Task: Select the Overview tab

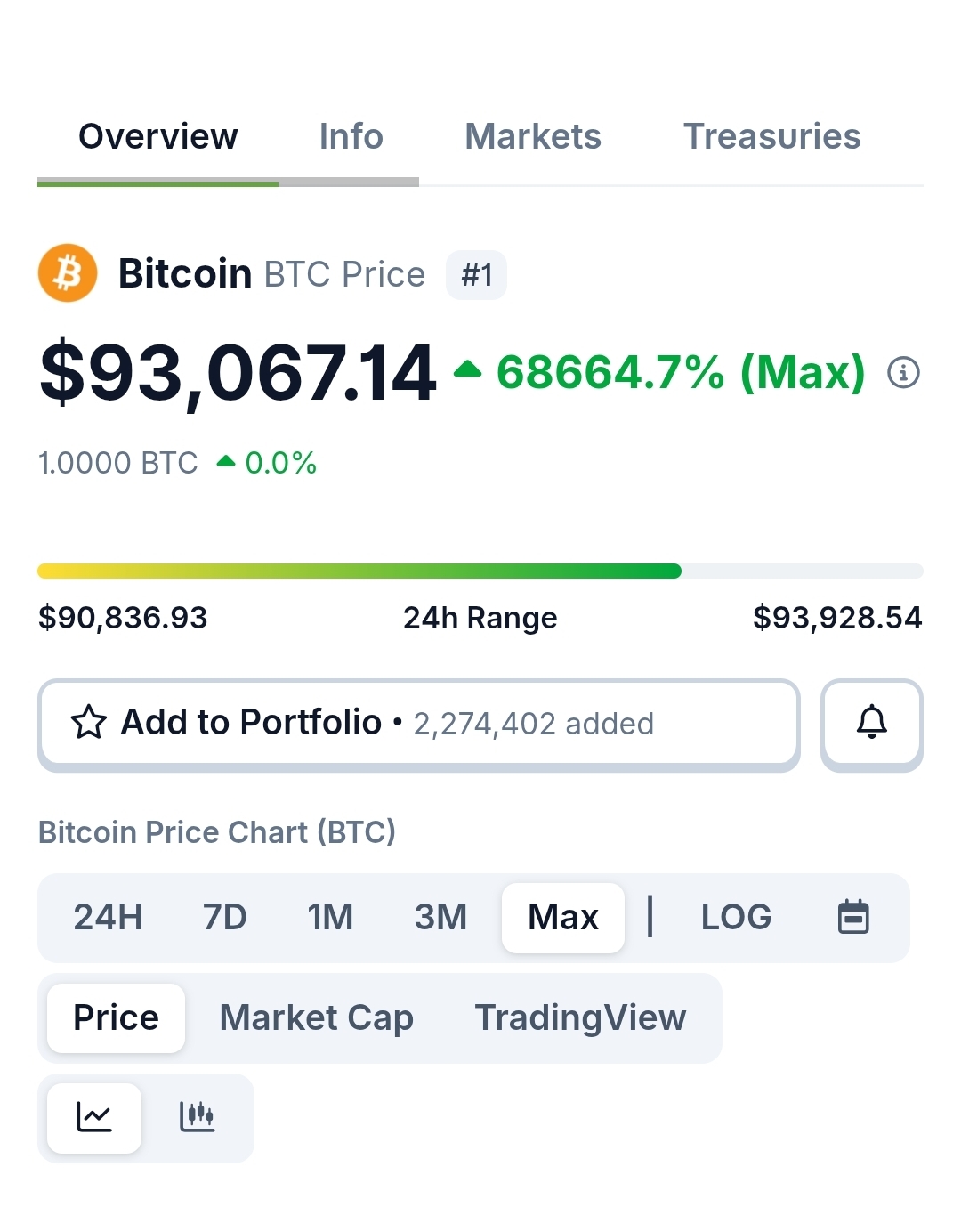Action: coord(158,137)
